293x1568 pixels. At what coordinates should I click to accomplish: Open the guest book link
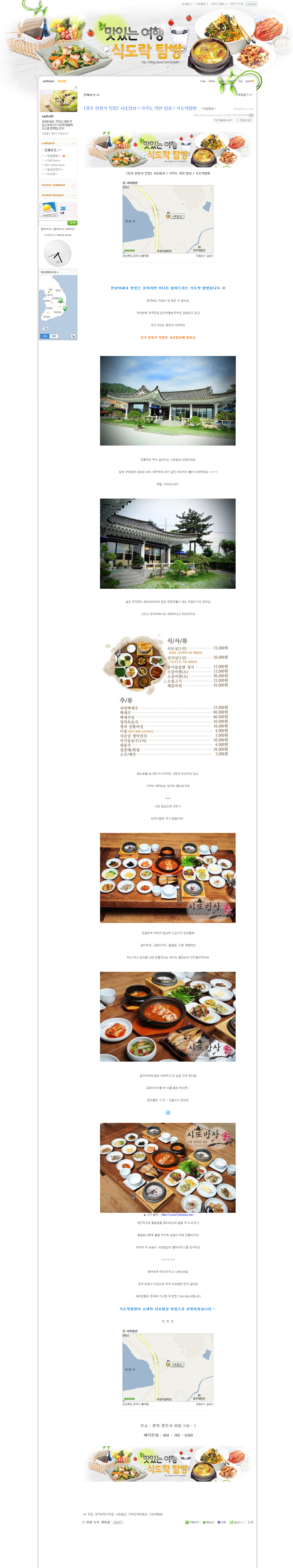[250, 81]
